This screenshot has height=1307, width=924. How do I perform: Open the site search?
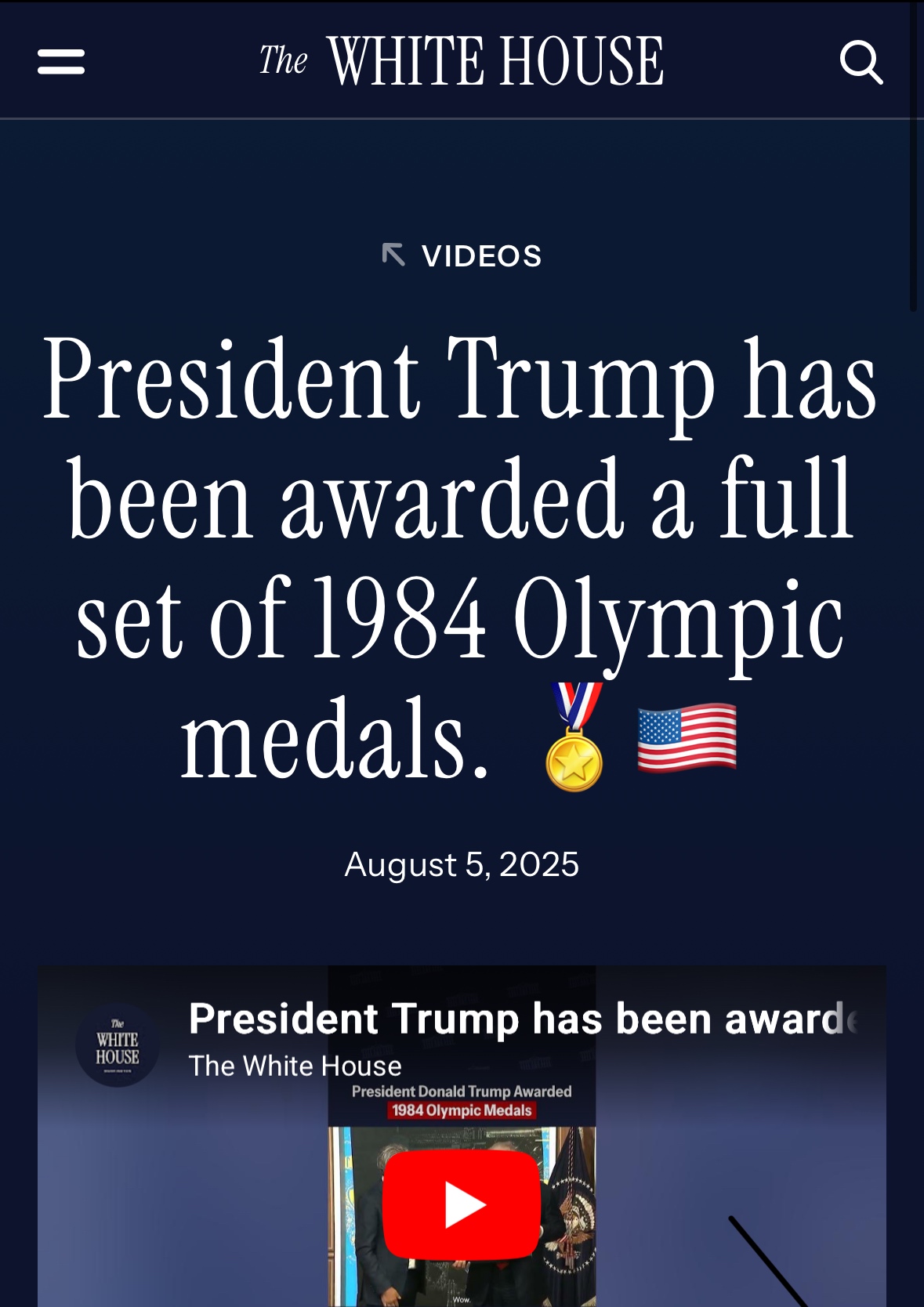(861, 62)
